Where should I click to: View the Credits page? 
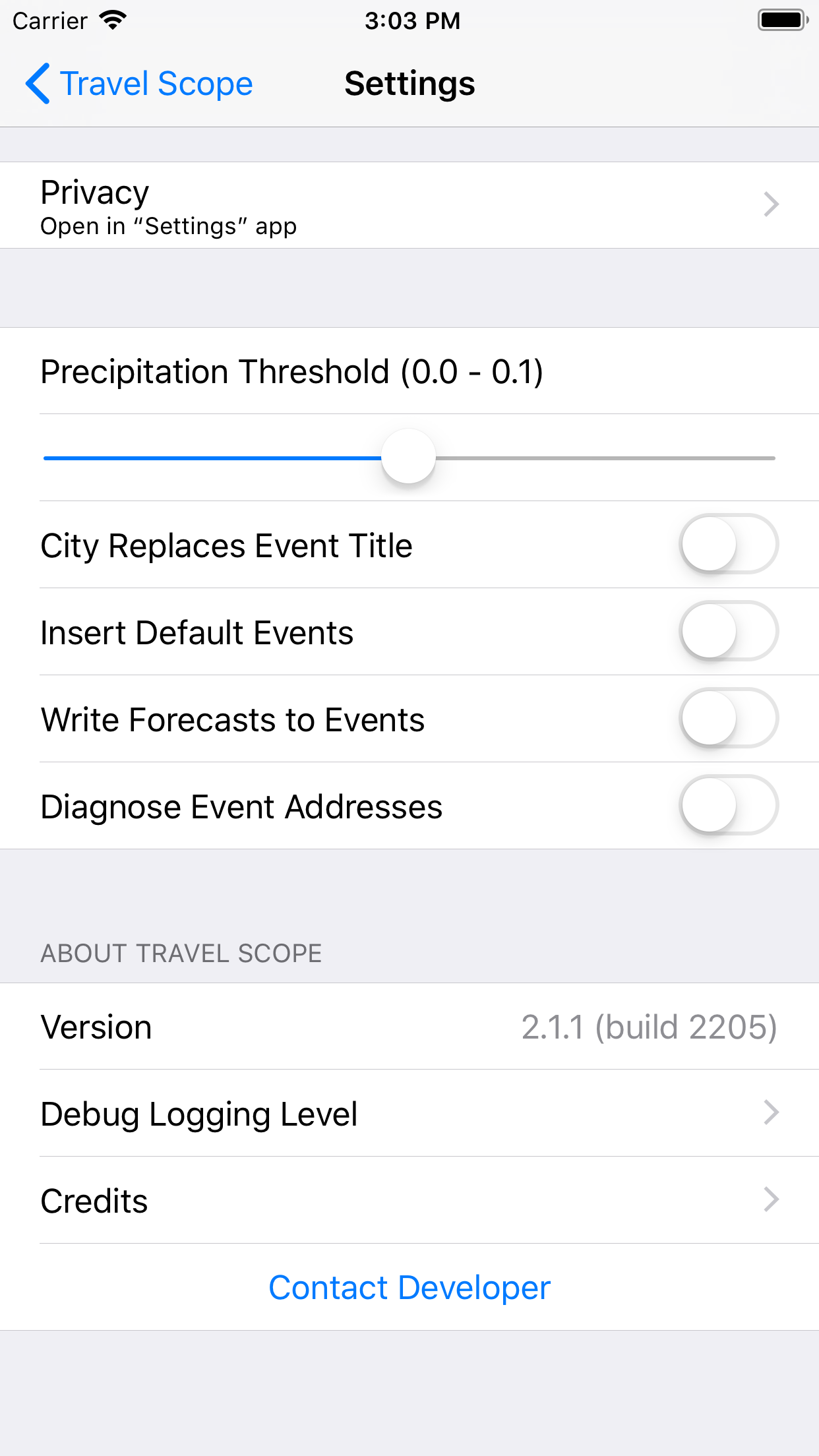tap(409, 1200)
